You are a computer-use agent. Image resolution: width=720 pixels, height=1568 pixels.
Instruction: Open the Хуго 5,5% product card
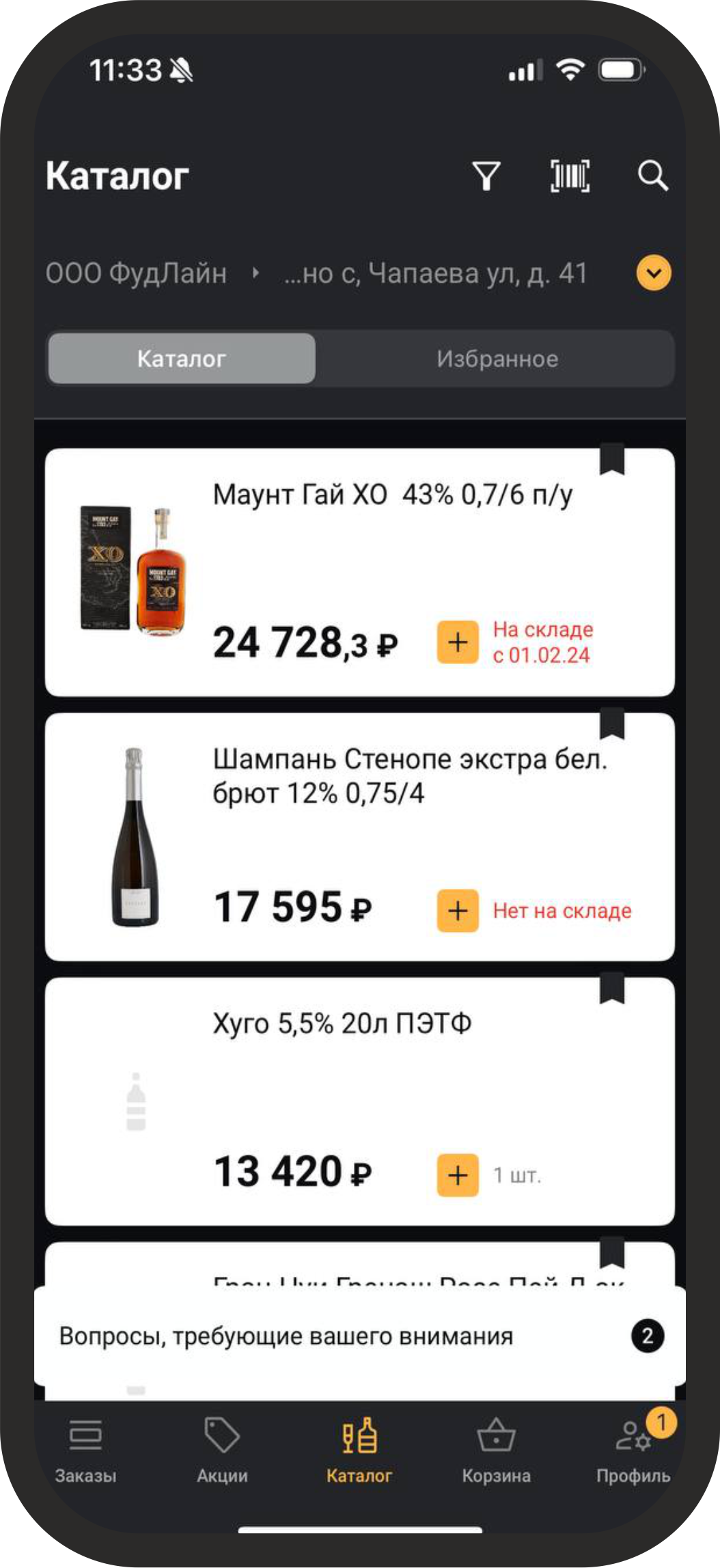point(342,1023)
